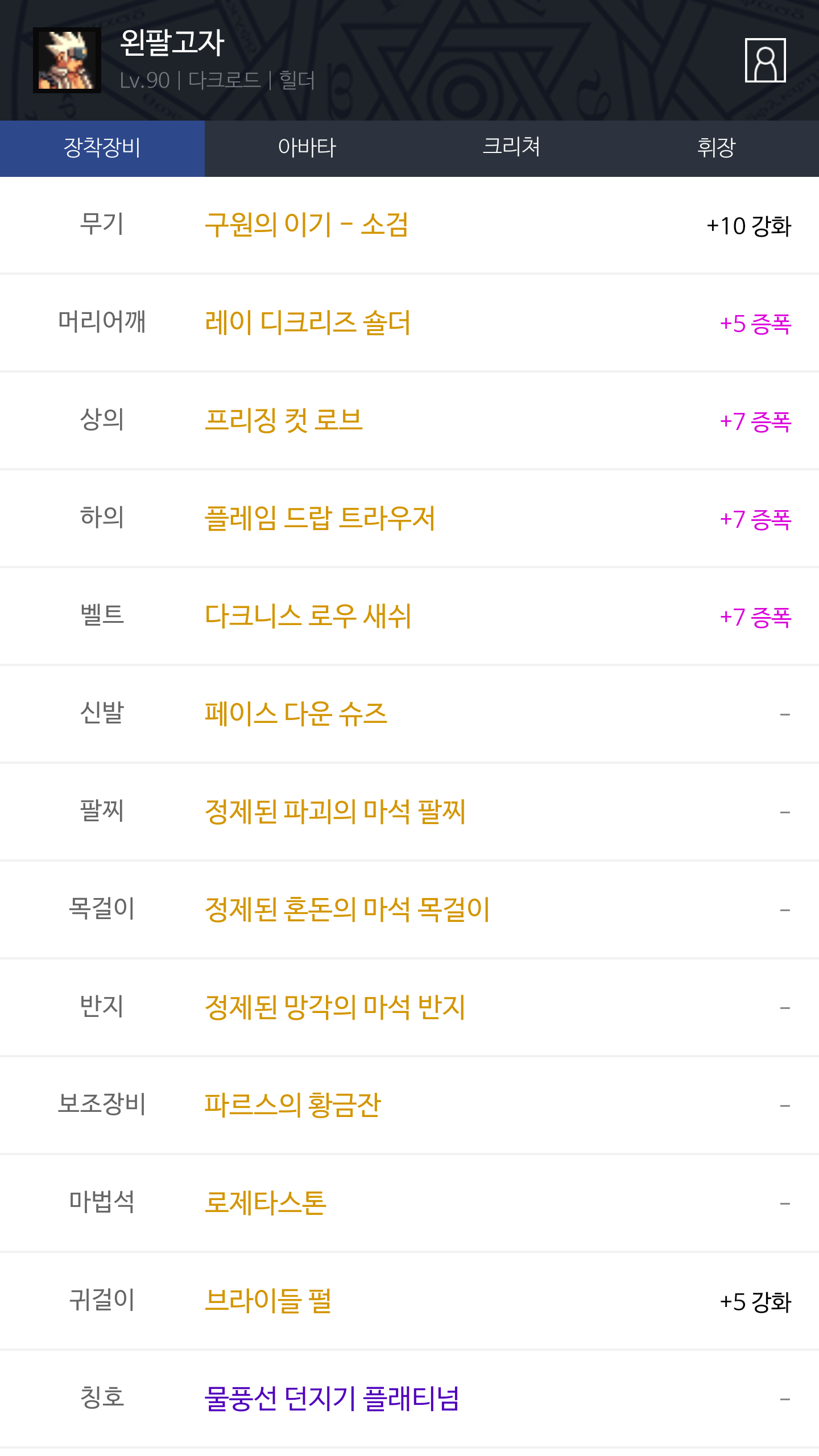The image size is (819, 1456).
Task: View the 물풍선 던지기 플래티넘 title
Action: pos(332,1399)
